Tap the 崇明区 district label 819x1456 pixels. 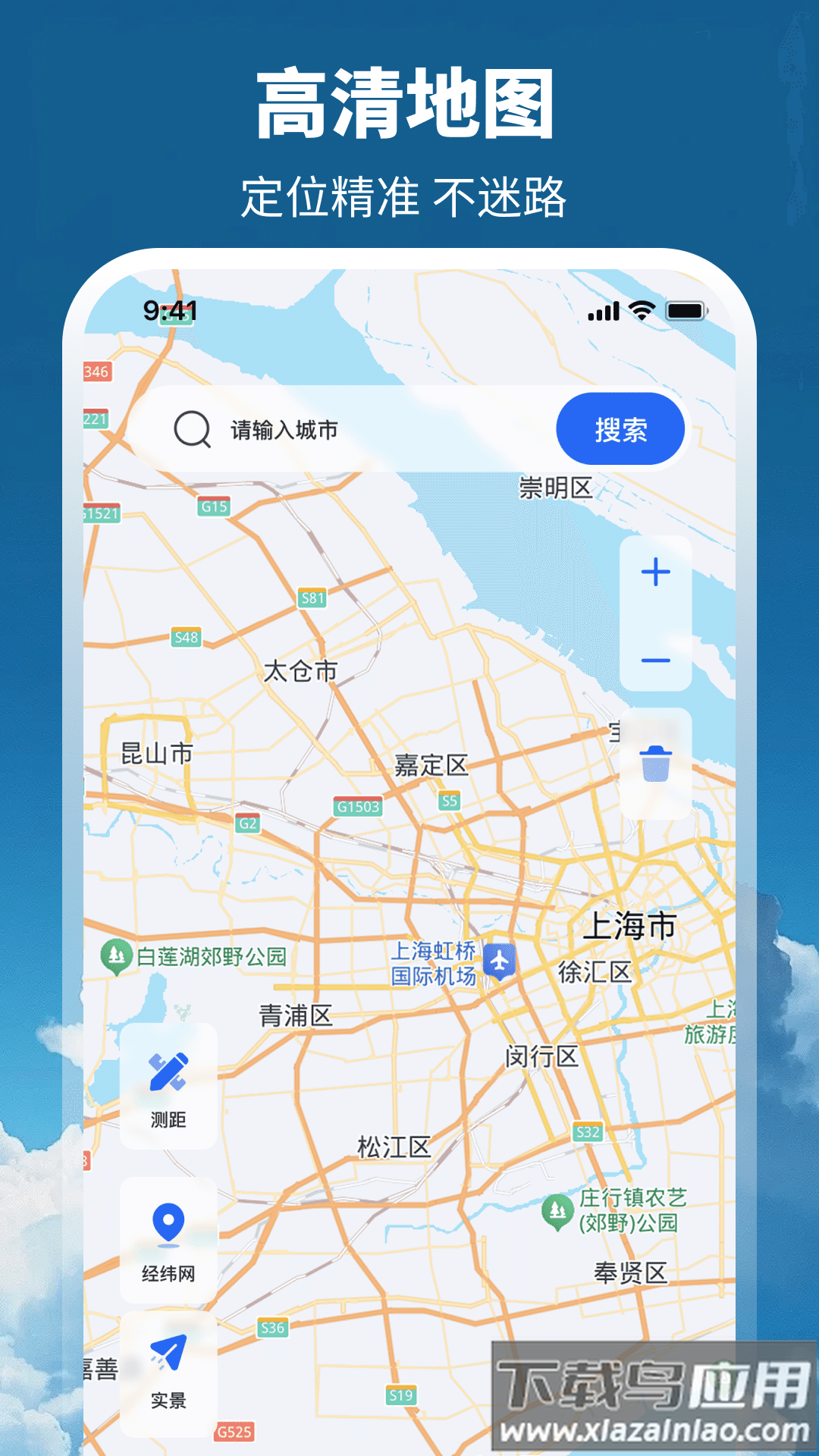pos(556,485)
